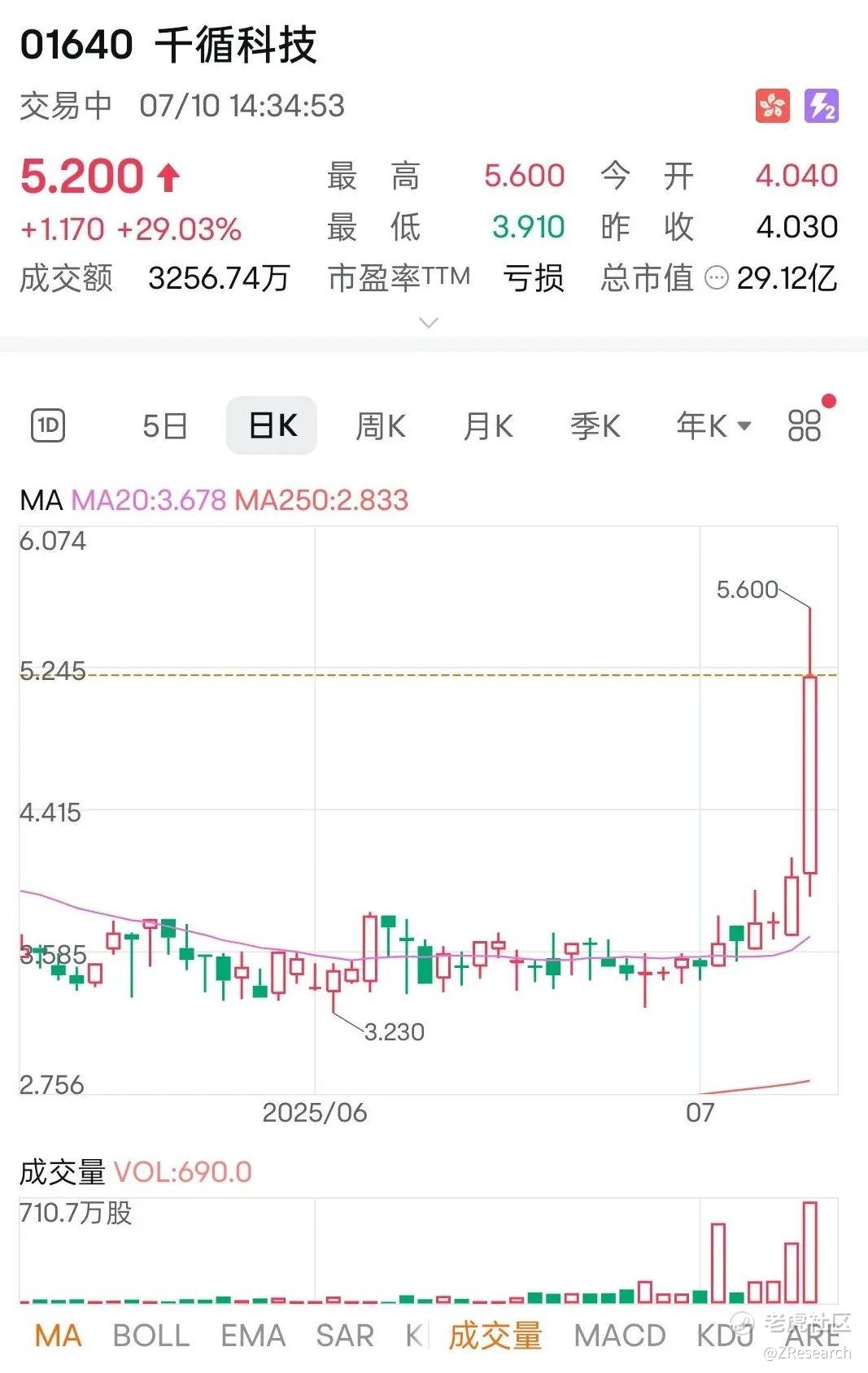Tap the Hong Kong market badge
Image resolution: width=868 pixels, height=1373 pixels.
[x=772, y=106]
